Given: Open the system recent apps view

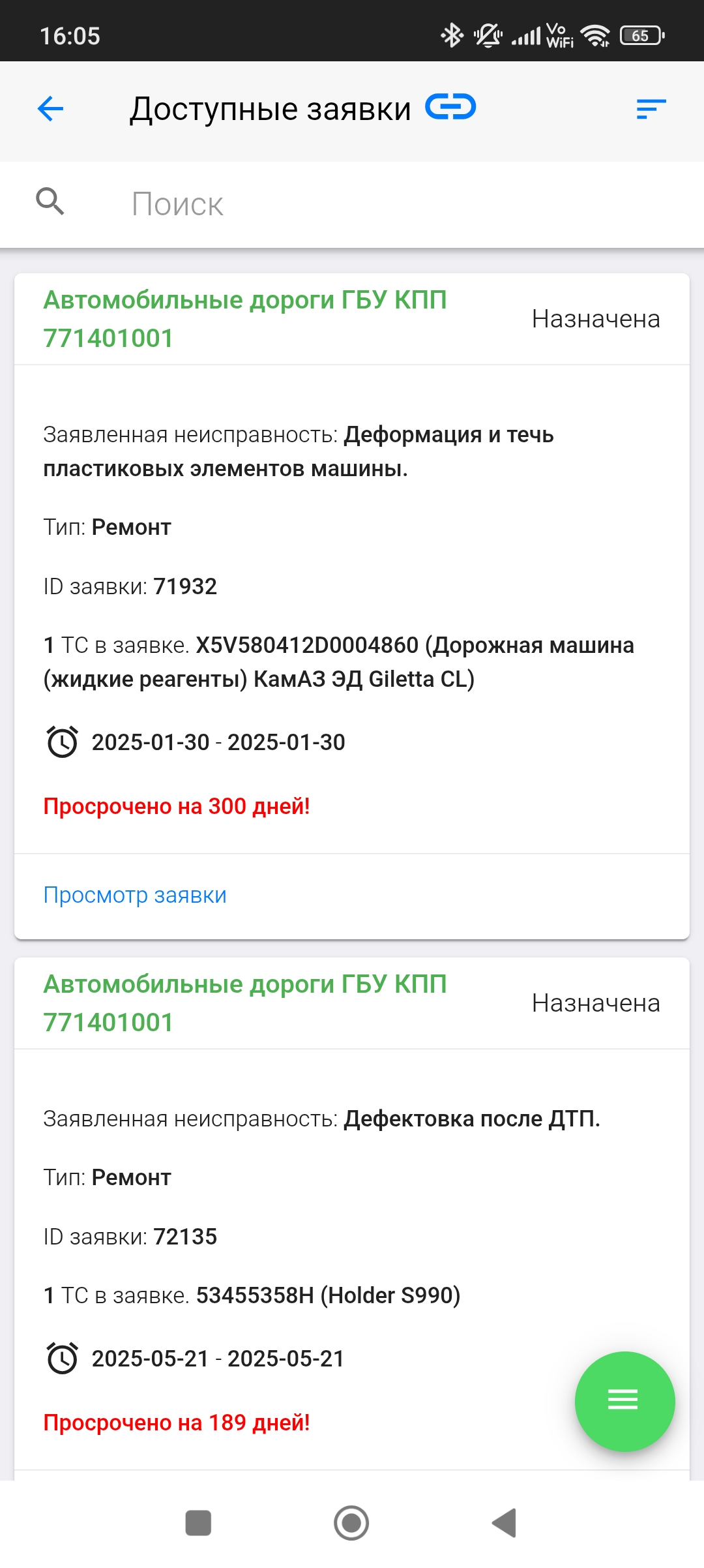Looking at the screenshot, I should coord(198,1523).
